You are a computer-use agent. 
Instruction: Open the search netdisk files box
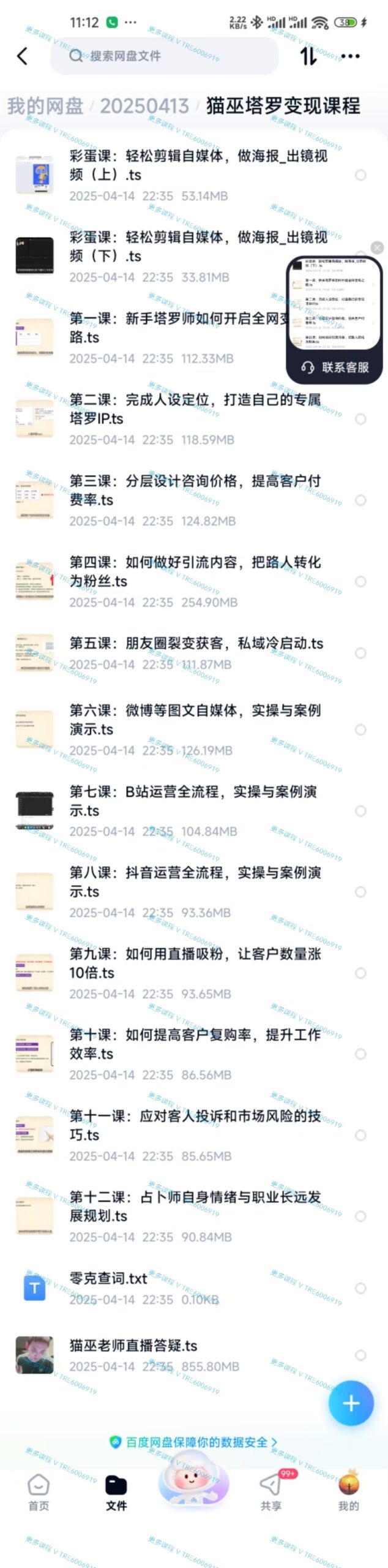pyautogui.click(x=164, y=56)
